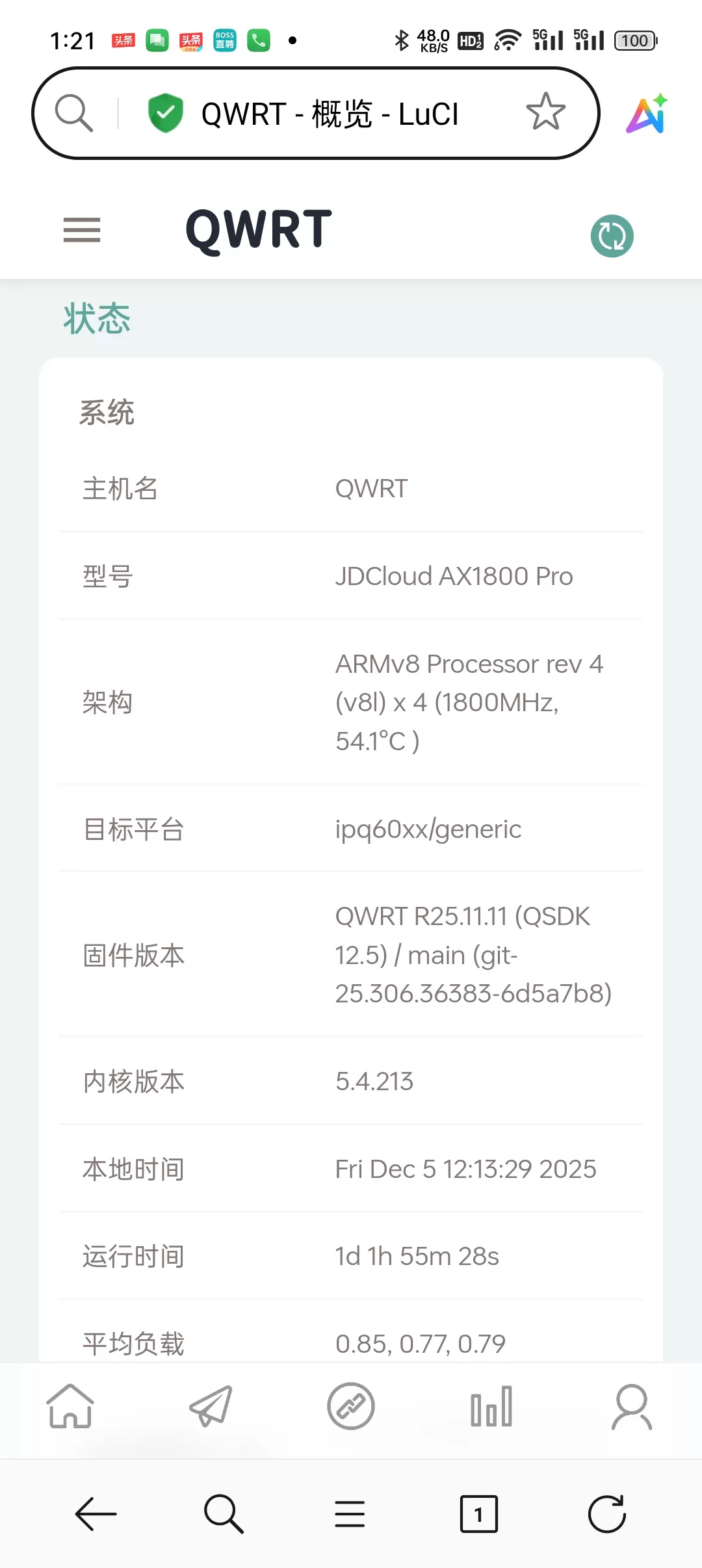Bookmark this page with the star icon
The width and height of the screenshot is (702, 1568).
[545, 112]
